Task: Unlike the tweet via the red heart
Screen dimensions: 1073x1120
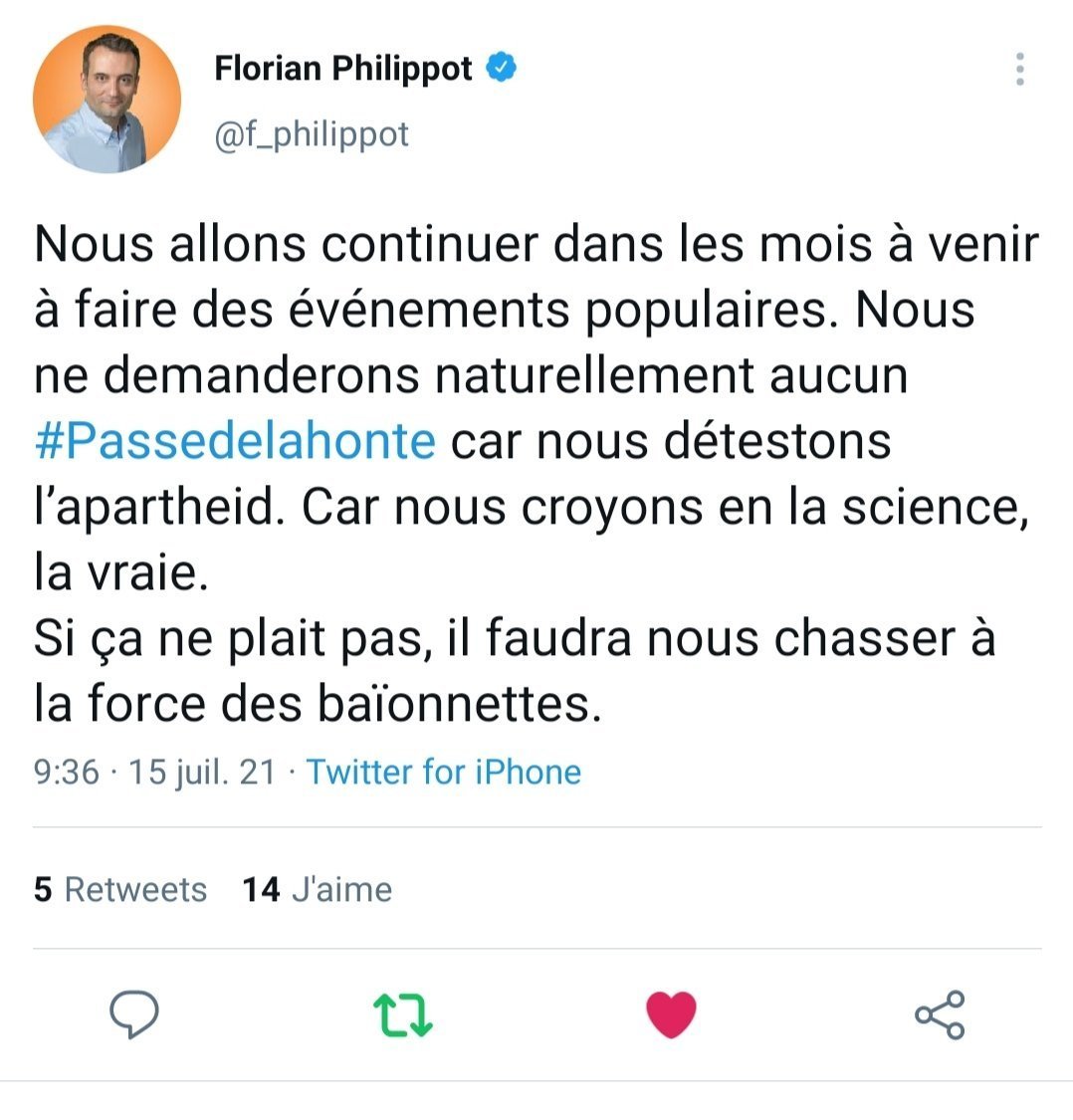Action: (672, 1014)
